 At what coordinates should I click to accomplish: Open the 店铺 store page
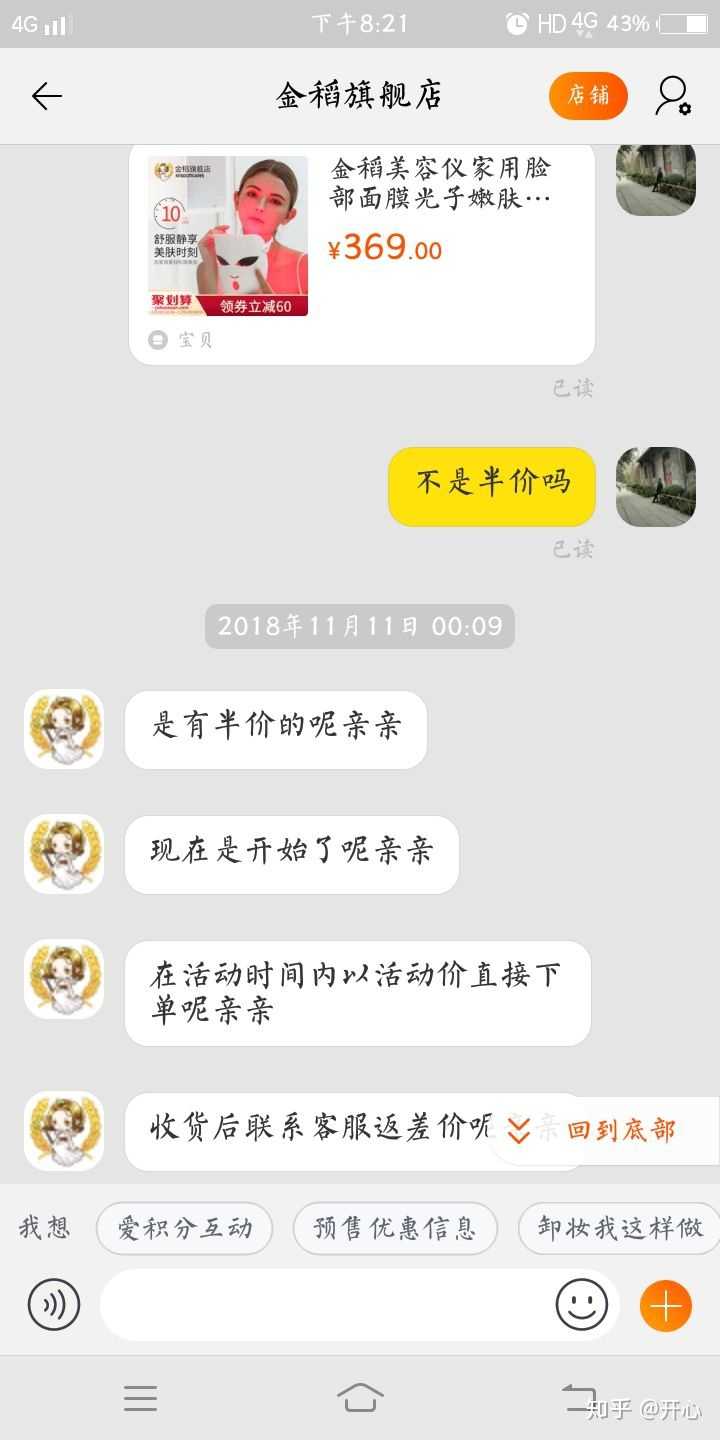coord(588,96)
